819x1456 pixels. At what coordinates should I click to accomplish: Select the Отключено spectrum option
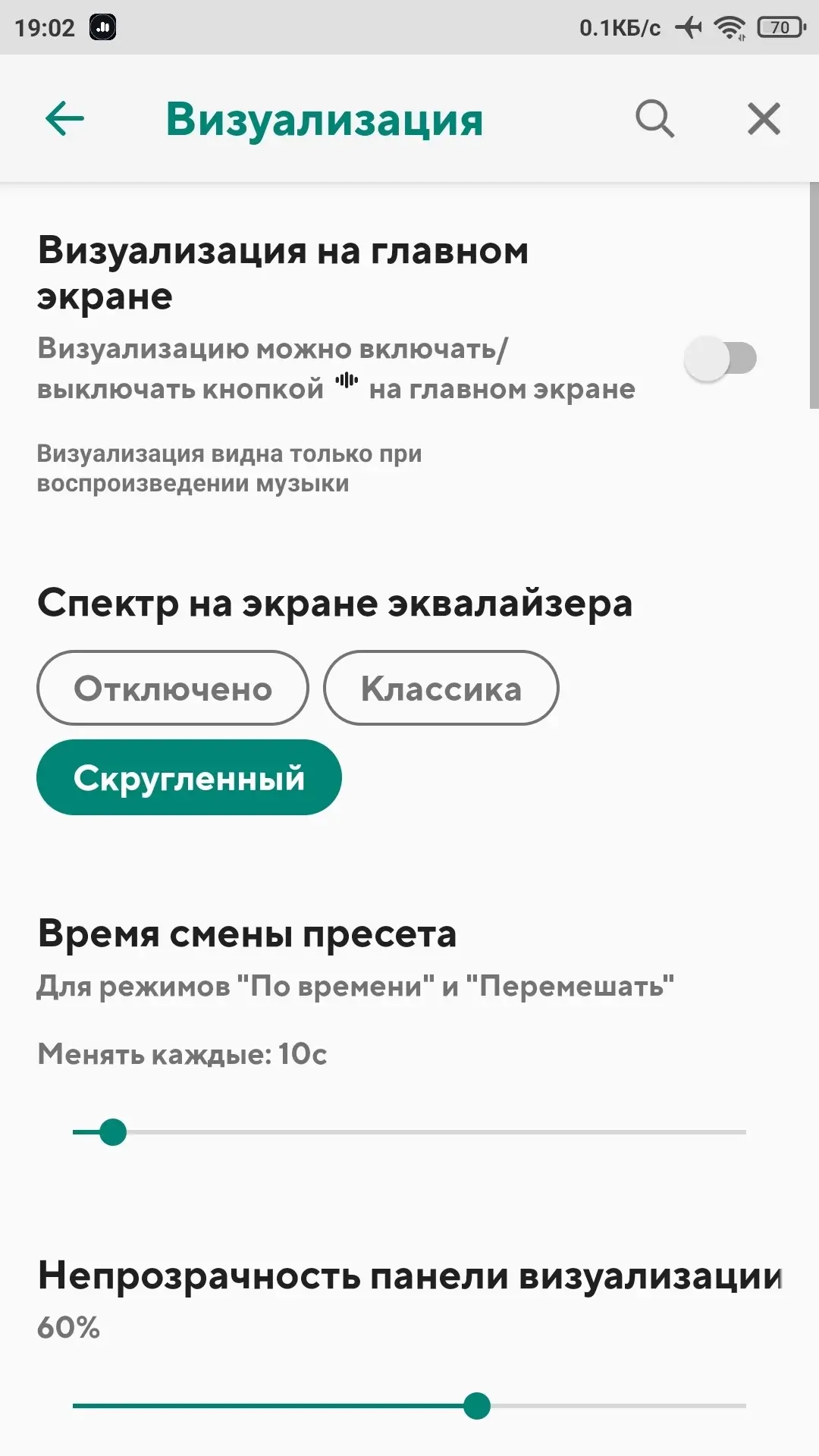(173, 688)
